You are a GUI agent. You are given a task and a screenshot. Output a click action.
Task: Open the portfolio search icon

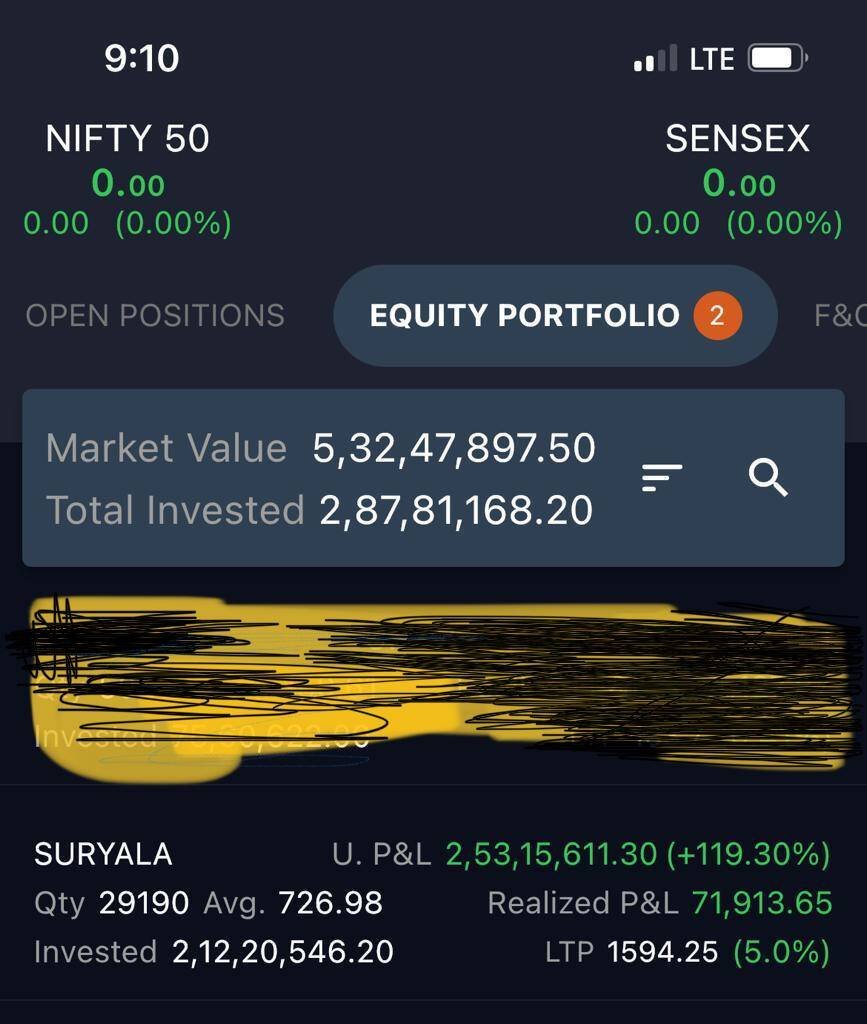[x=768, y=478]
